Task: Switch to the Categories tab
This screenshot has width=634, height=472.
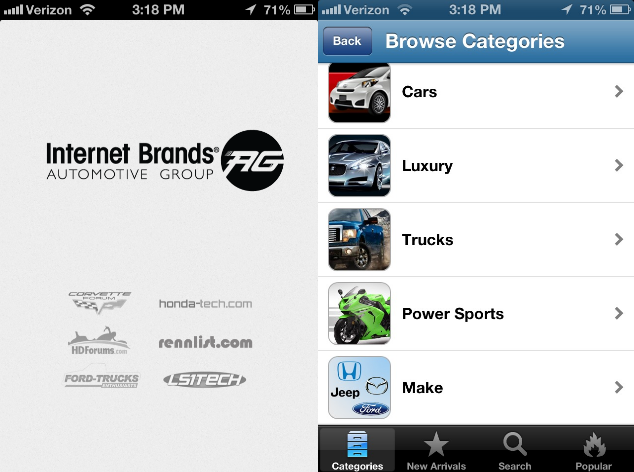Action: pyautogui.click(x=357, y=451)
